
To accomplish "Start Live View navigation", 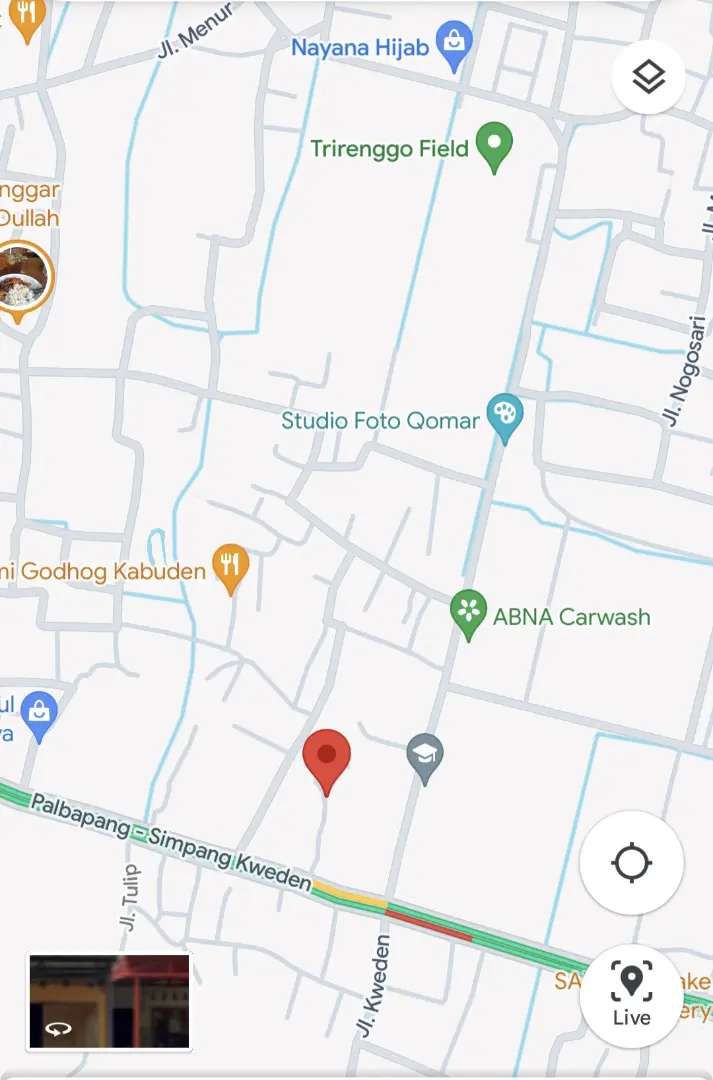I will point(631,995).
